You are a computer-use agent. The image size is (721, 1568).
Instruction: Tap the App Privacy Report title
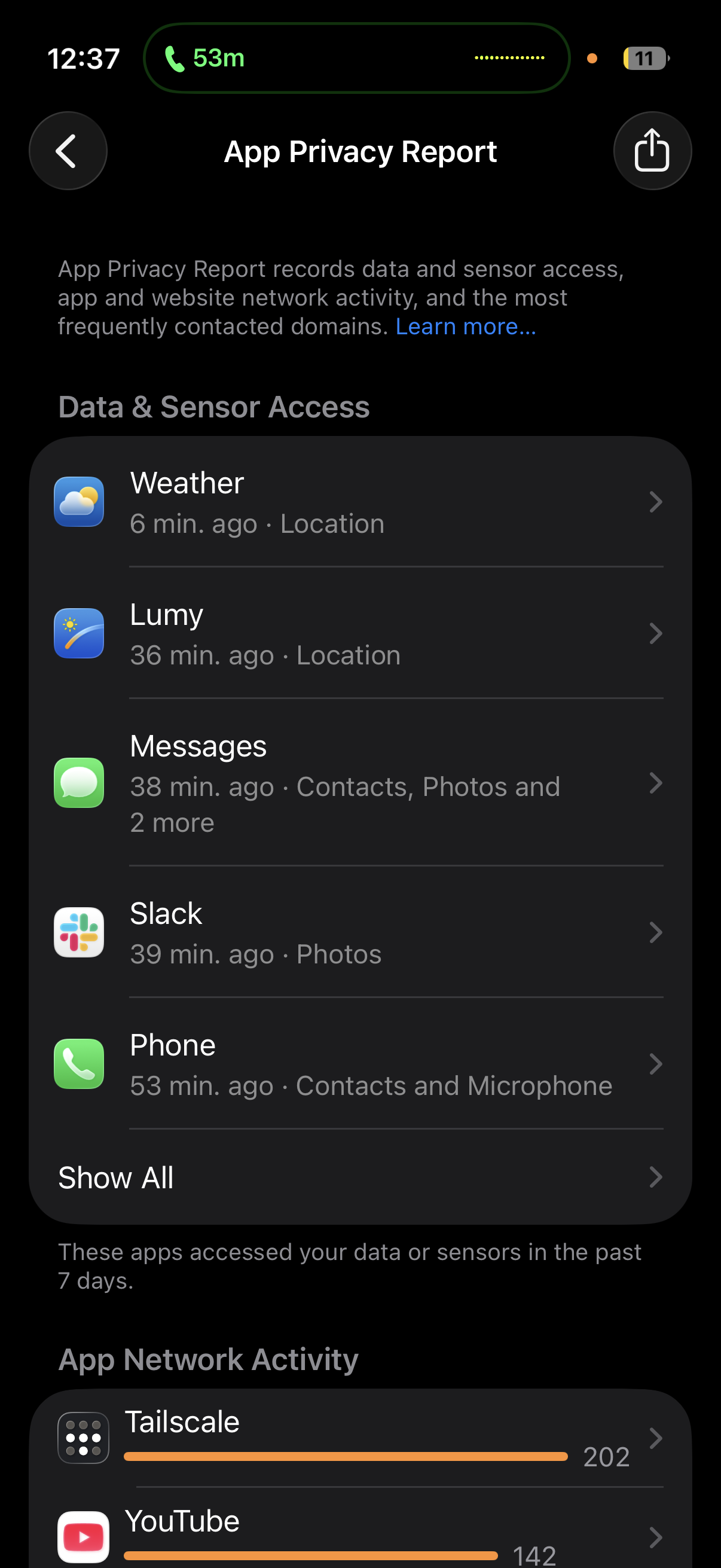point(360,151)
